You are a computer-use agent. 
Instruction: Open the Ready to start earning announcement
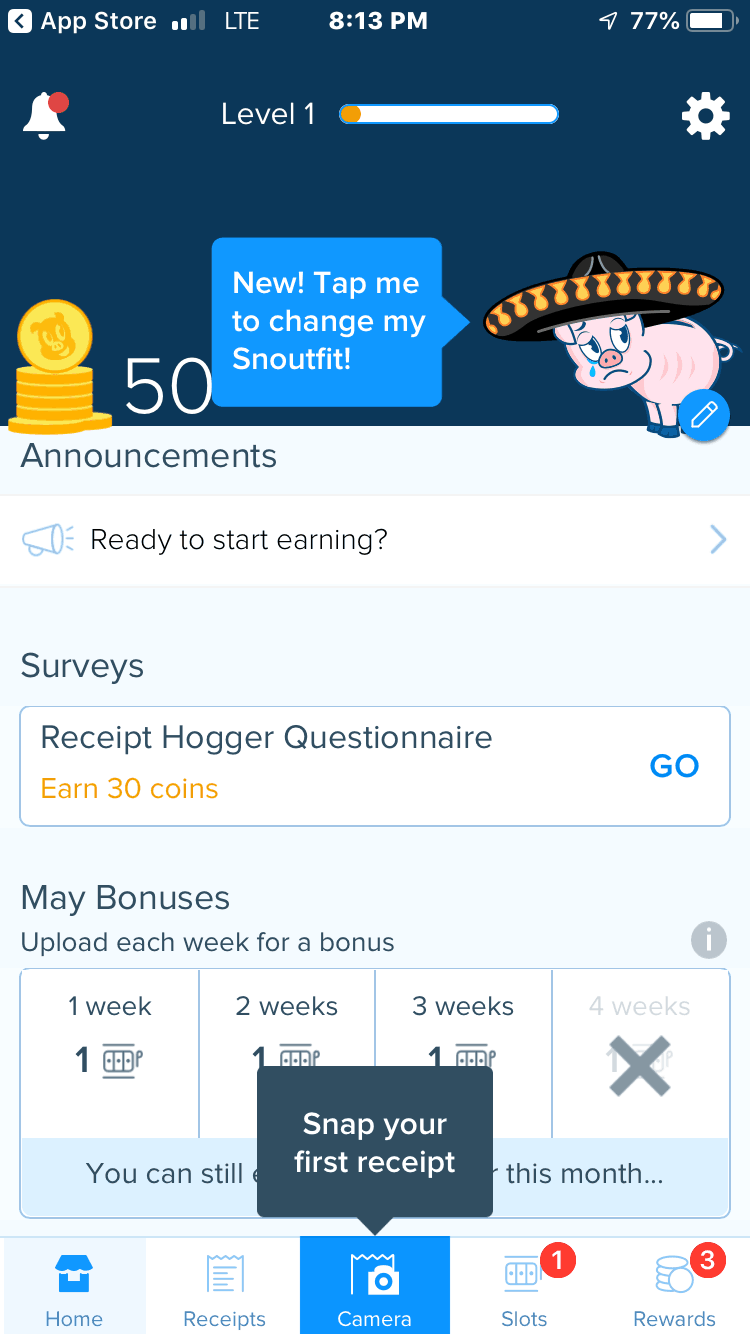375,540
